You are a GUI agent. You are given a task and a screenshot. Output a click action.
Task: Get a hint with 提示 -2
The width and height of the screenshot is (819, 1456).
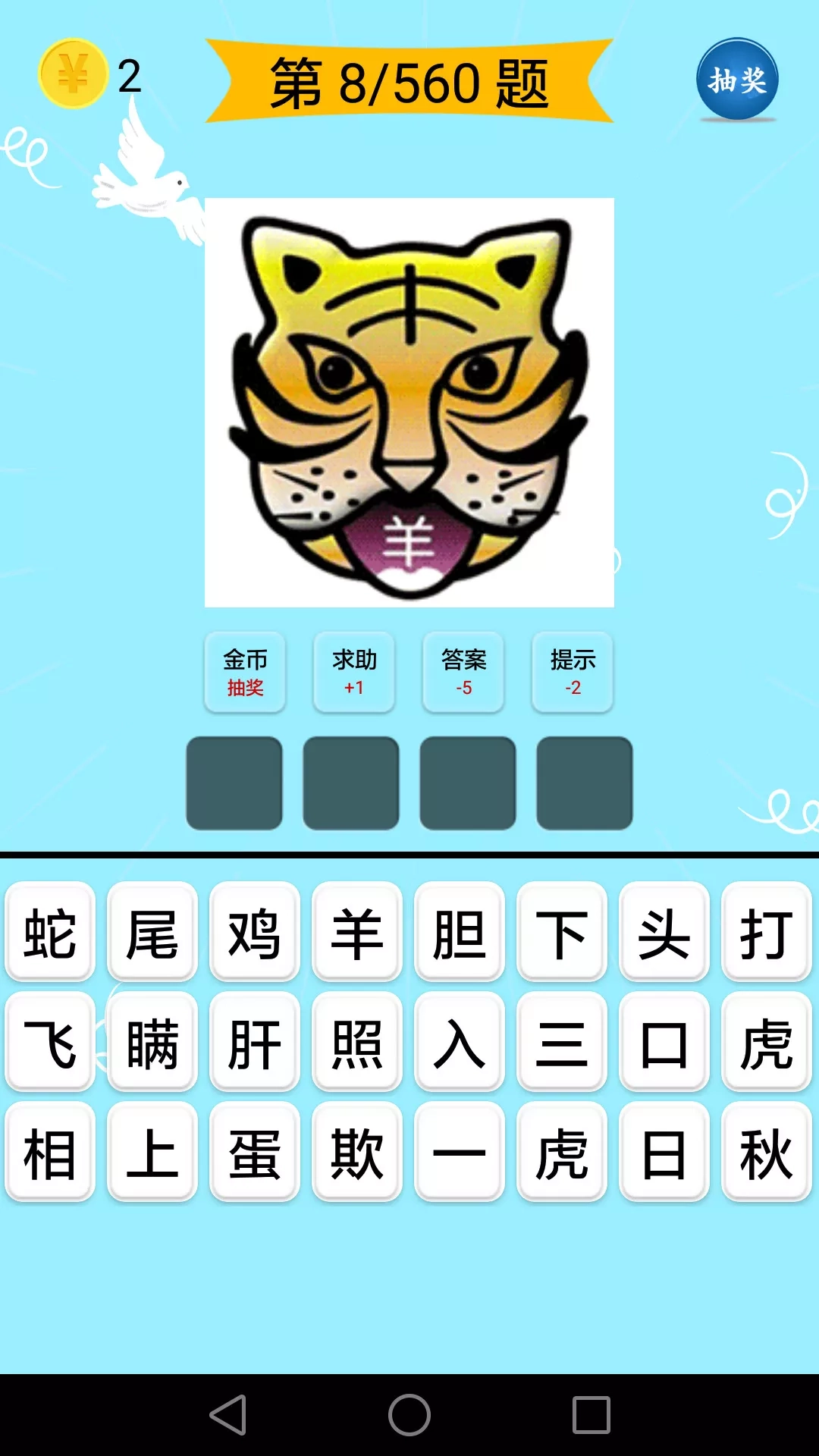[x=573, y=673]
